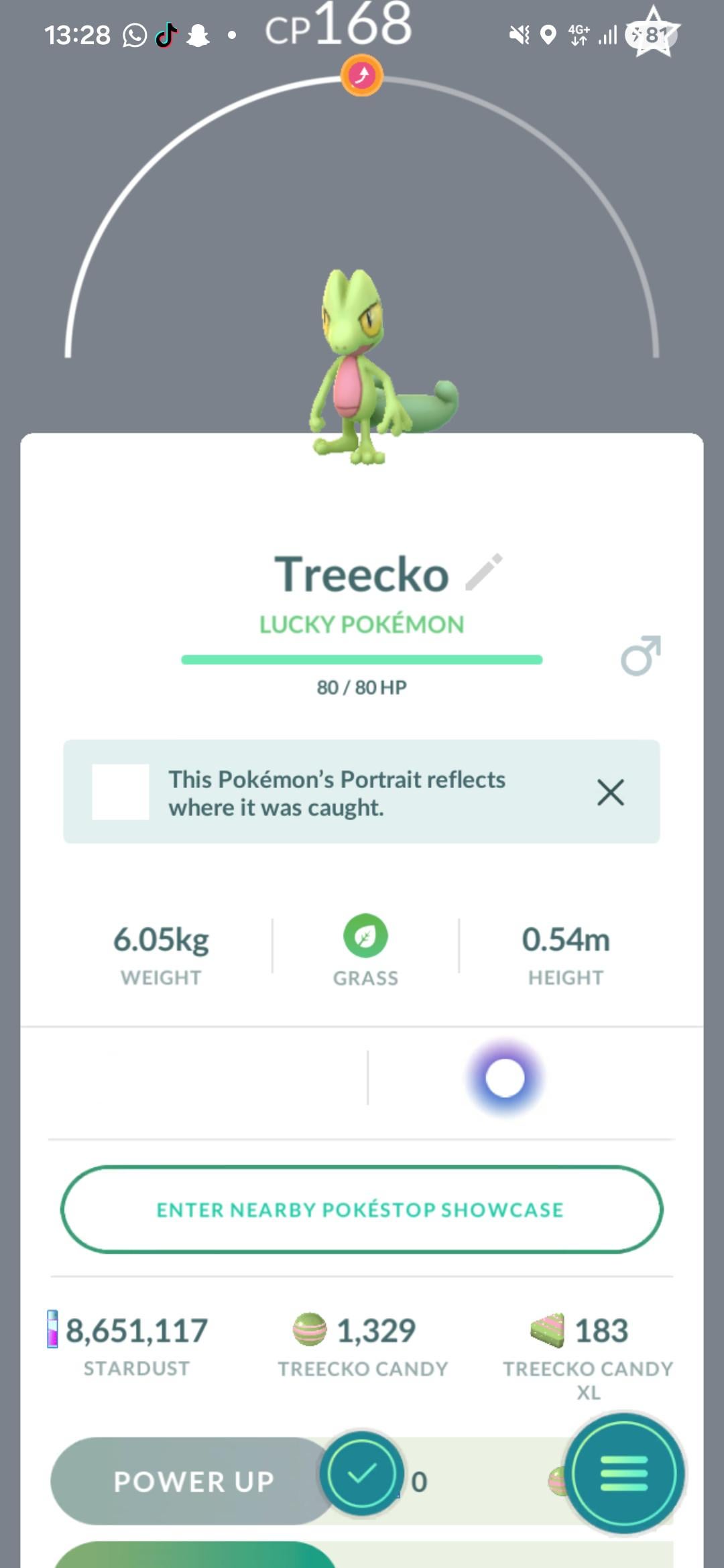Tap the Power Up button

tap(193, 1482)
